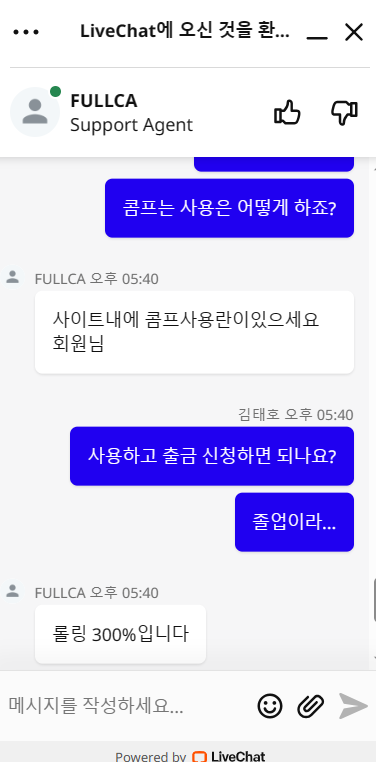Rate the agent with thumbs down
Viewport: 376px width, 762px height.
[x=344, y=113]
